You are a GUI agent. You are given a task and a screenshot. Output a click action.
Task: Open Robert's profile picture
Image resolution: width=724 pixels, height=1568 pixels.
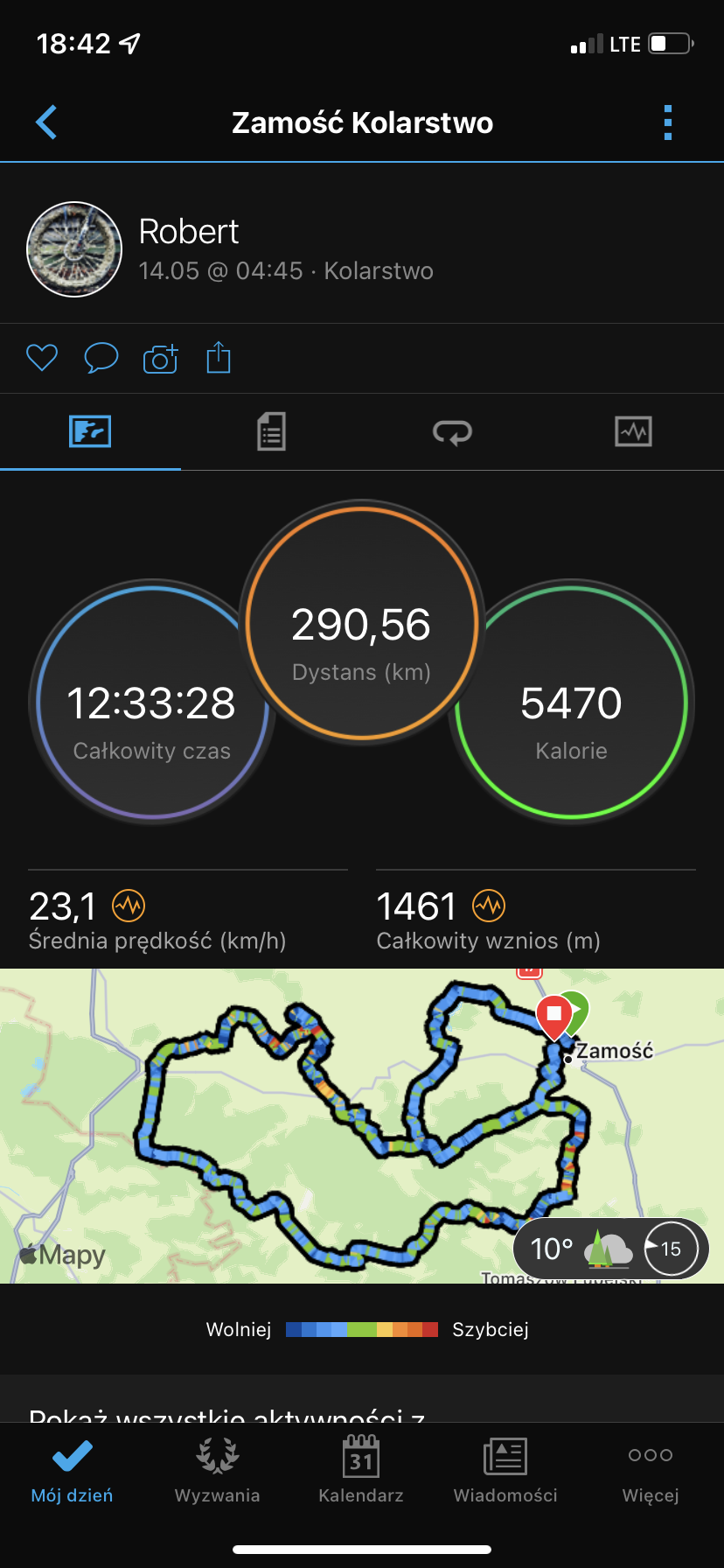point(74,249)
